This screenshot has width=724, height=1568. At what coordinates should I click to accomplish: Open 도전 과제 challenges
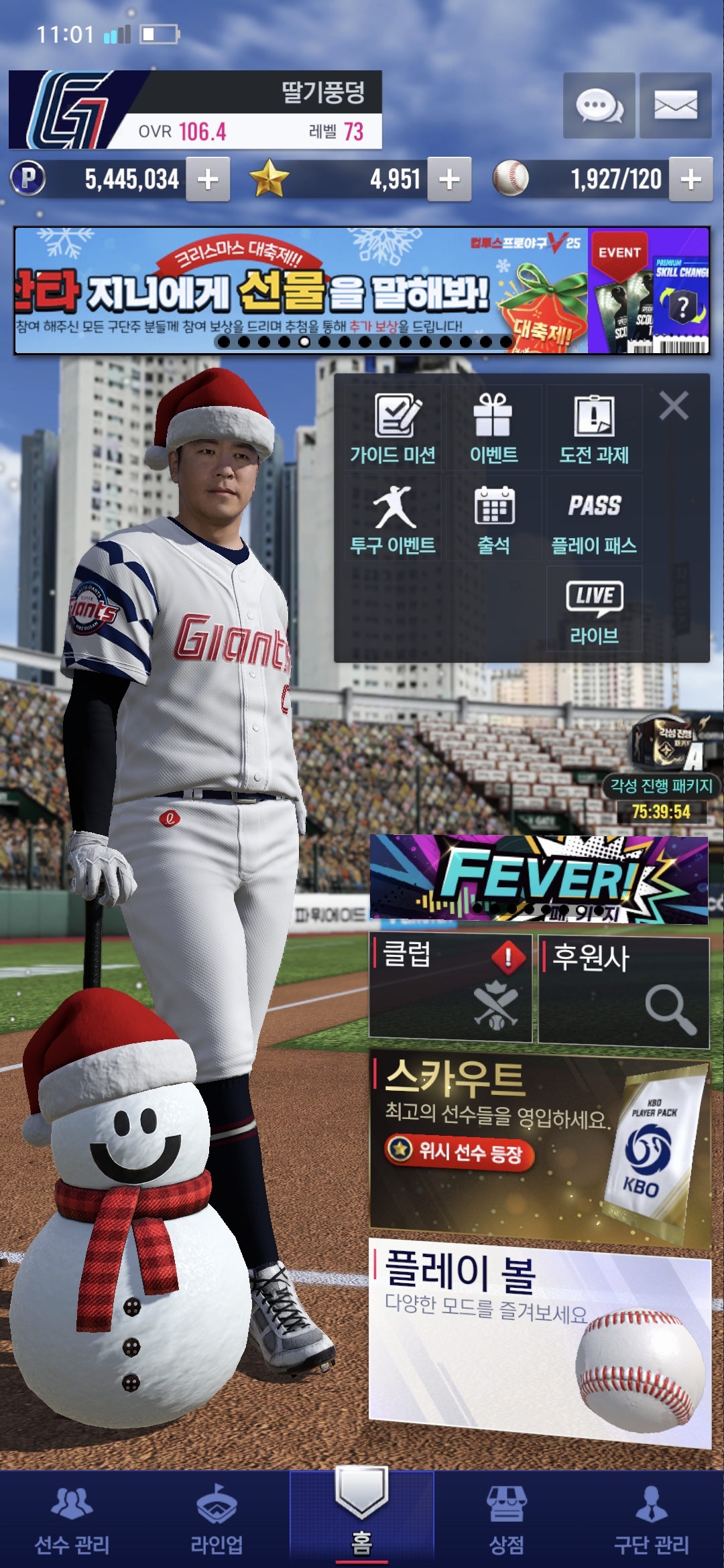pyautogui.click(x=594, y=429)
